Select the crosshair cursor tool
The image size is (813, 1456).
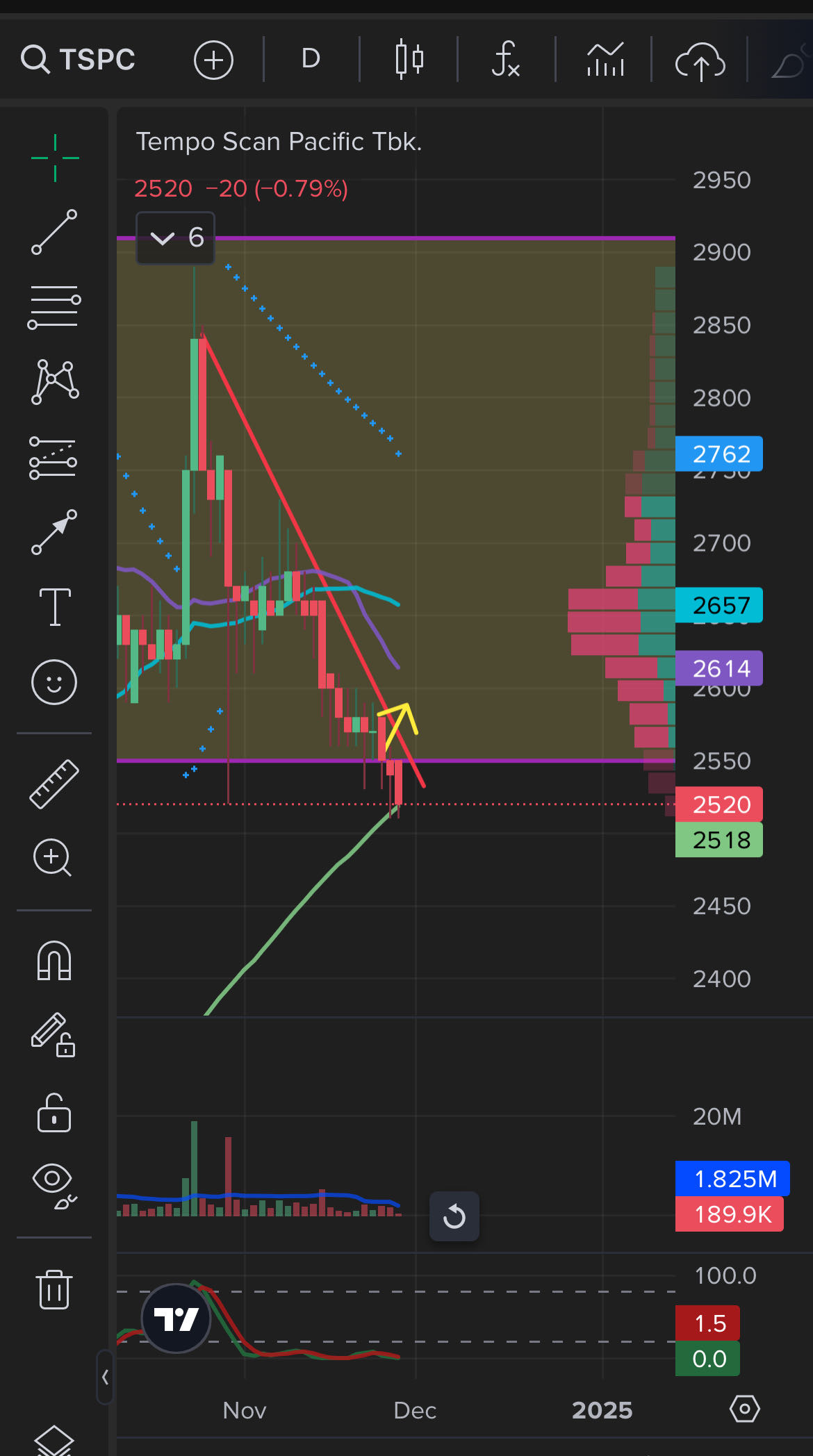(55, 158)
